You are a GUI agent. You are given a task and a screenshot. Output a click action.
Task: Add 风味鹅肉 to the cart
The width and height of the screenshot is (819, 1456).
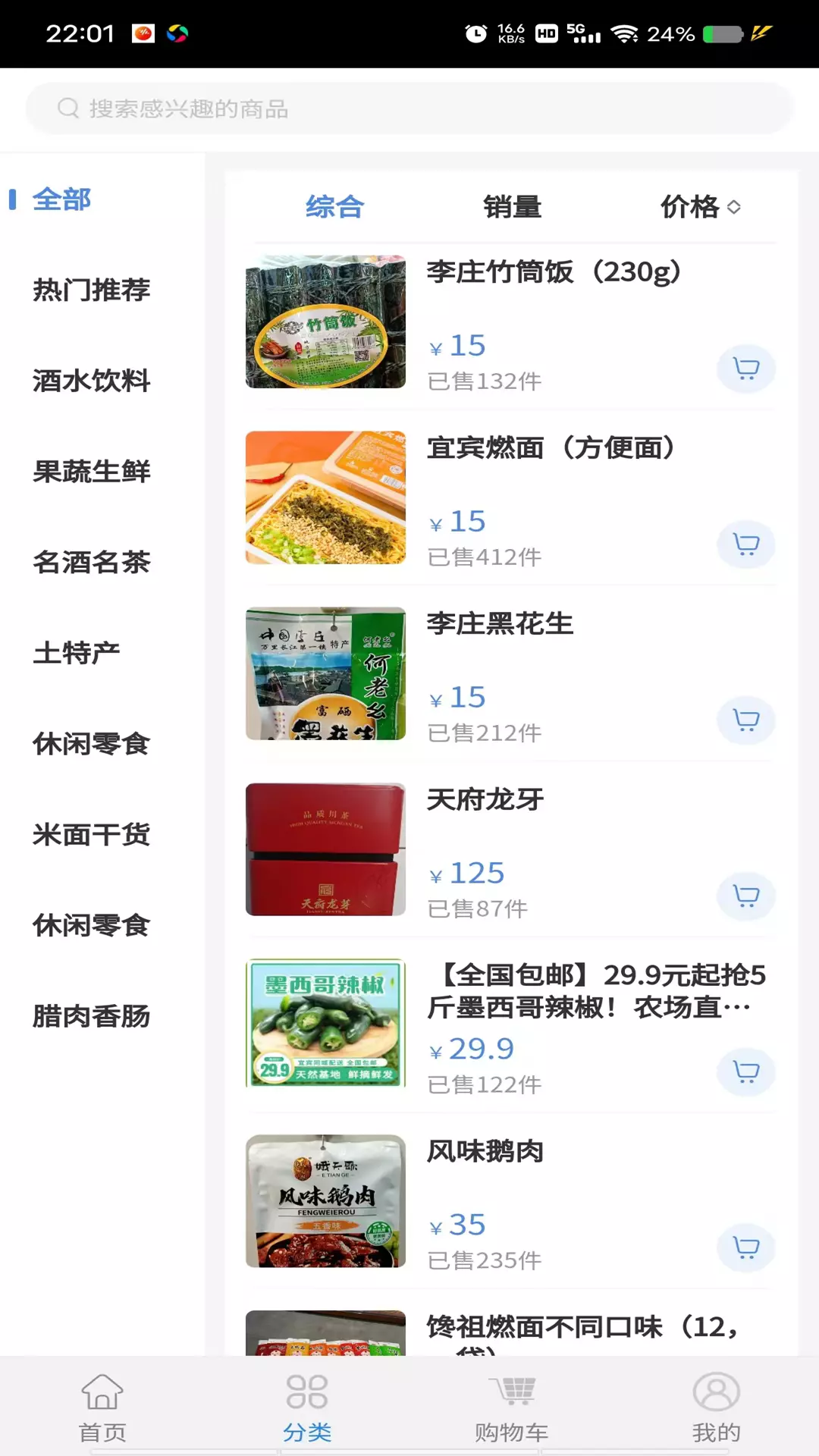746,1247
